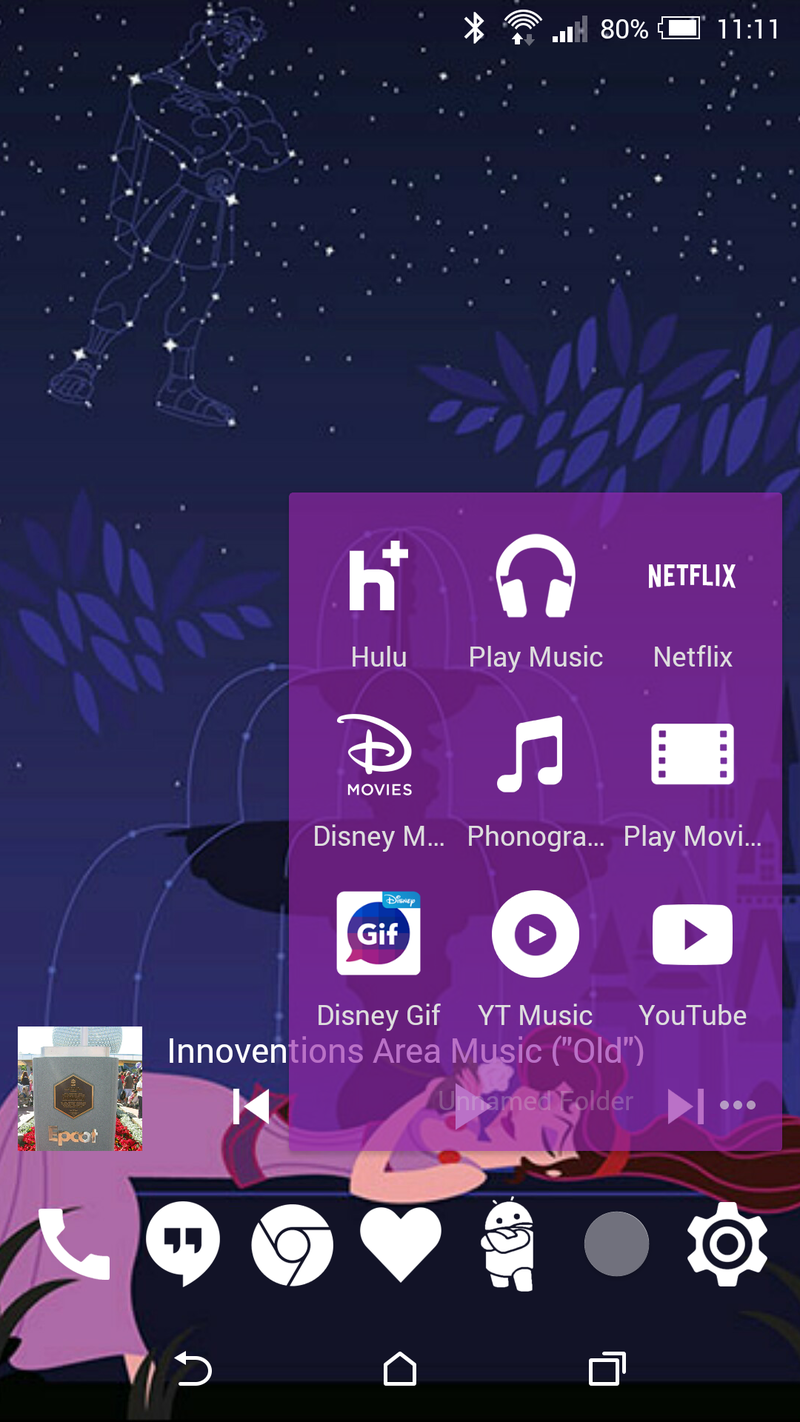The width and height of the screenshot is (800, 1422).
Task: Open YouTube from the folder
Action: tap(692, 934)
